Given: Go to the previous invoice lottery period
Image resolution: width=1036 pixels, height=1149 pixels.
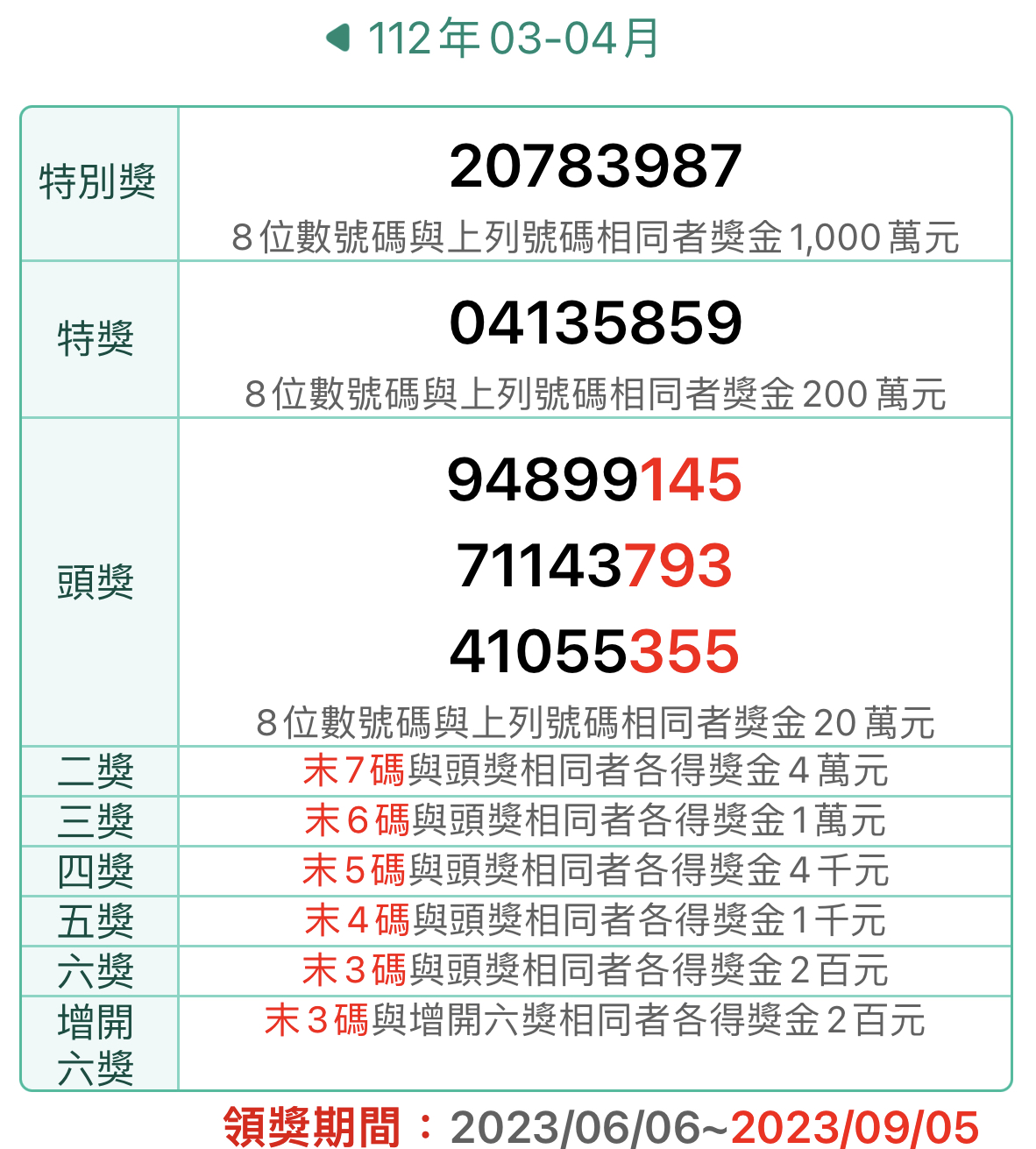Looking at the screenshot, I should (338, 39).
